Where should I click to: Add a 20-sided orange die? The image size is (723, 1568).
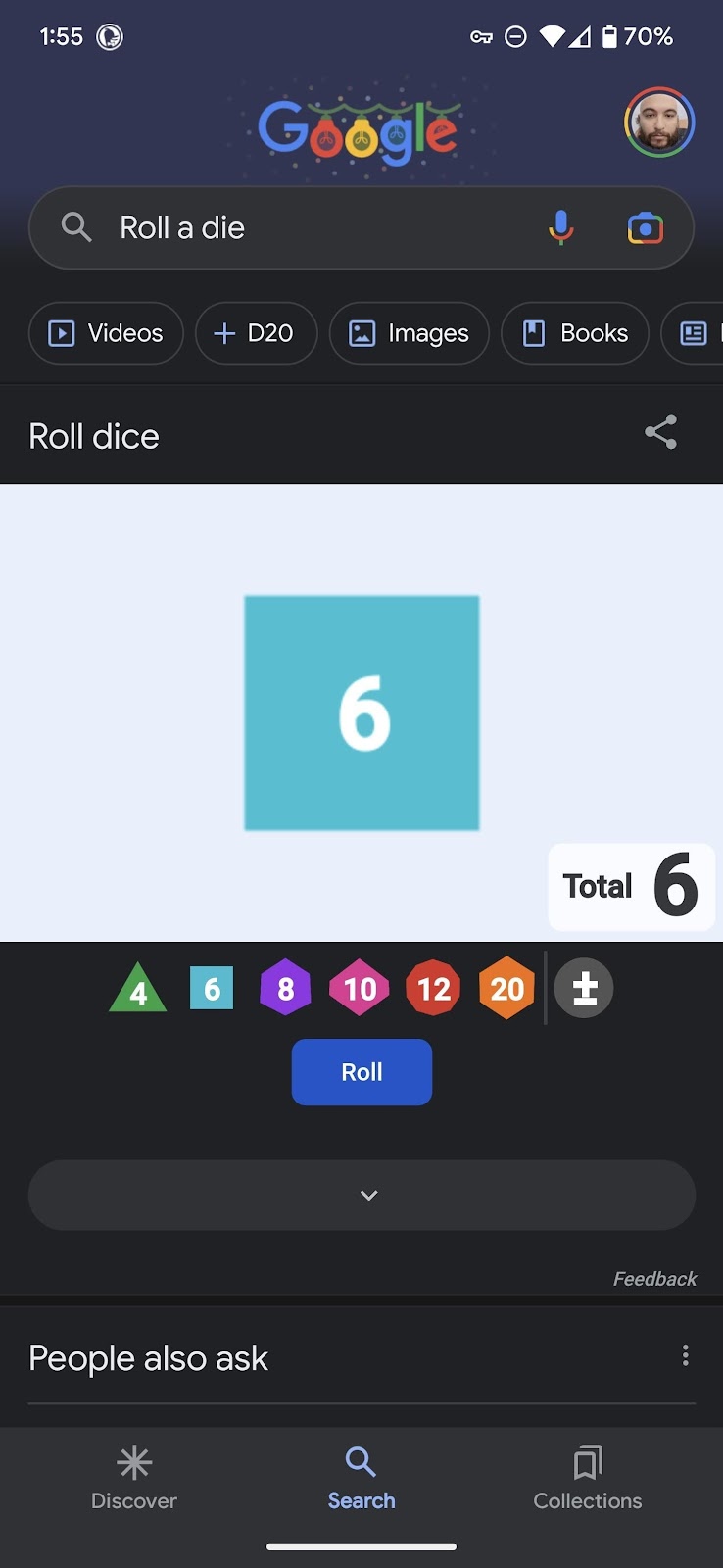tap(506, 988)
